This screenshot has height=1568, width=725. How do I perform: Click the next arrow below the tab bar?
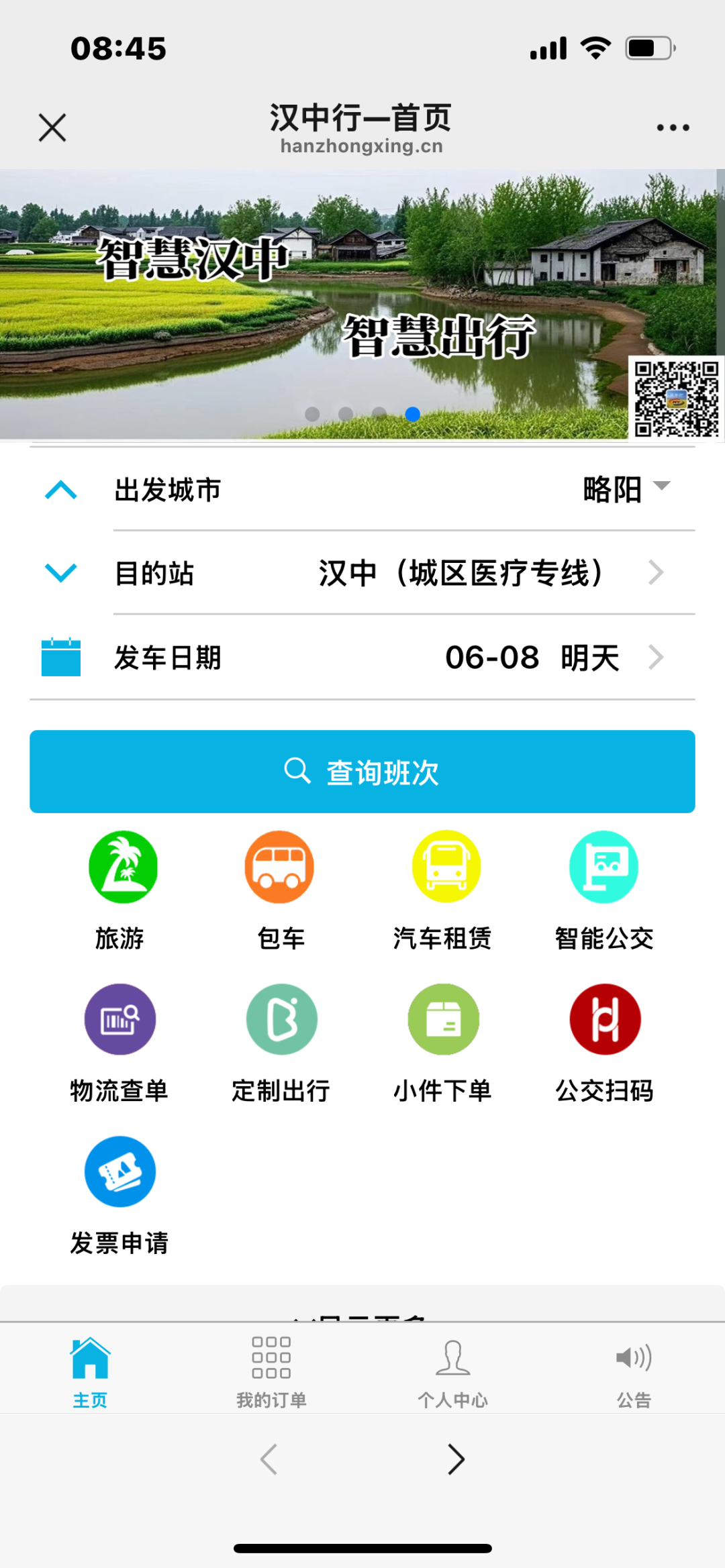point(454,1459)
